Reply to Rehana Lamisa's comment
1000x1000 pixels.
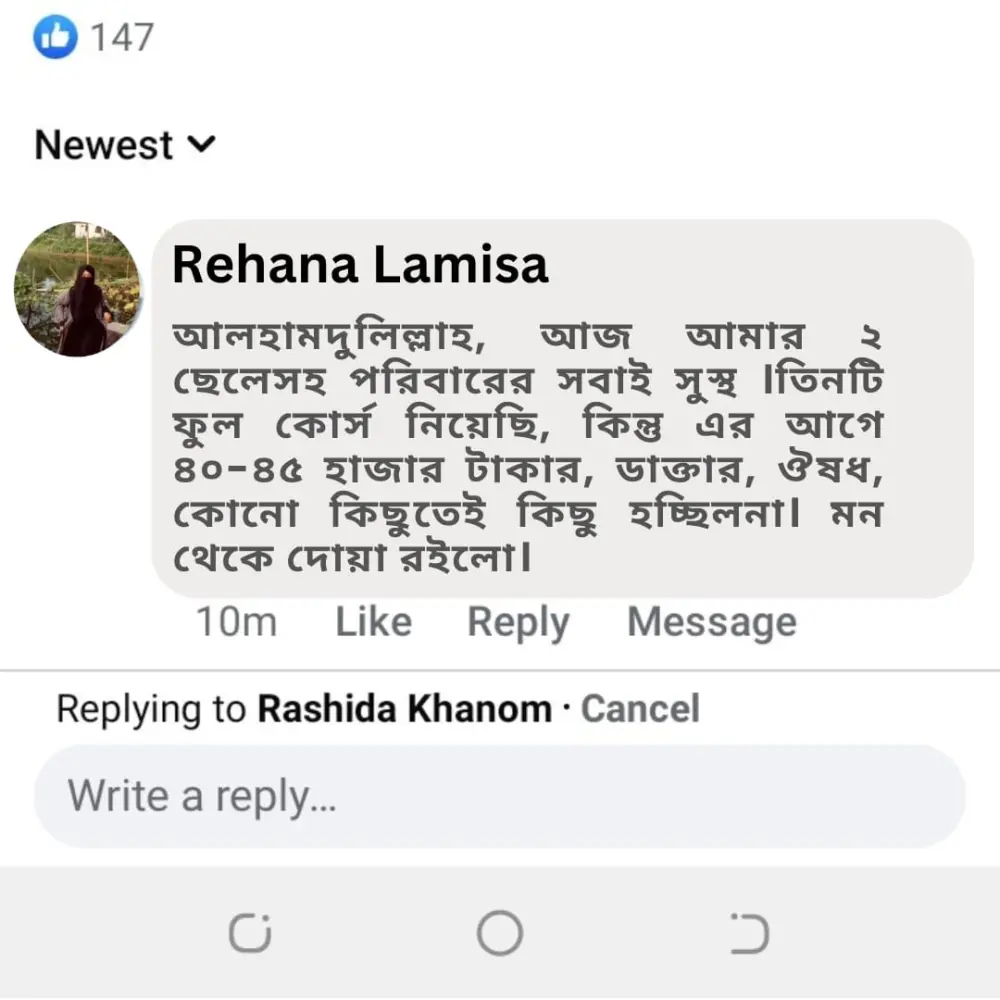coord(518,623)
